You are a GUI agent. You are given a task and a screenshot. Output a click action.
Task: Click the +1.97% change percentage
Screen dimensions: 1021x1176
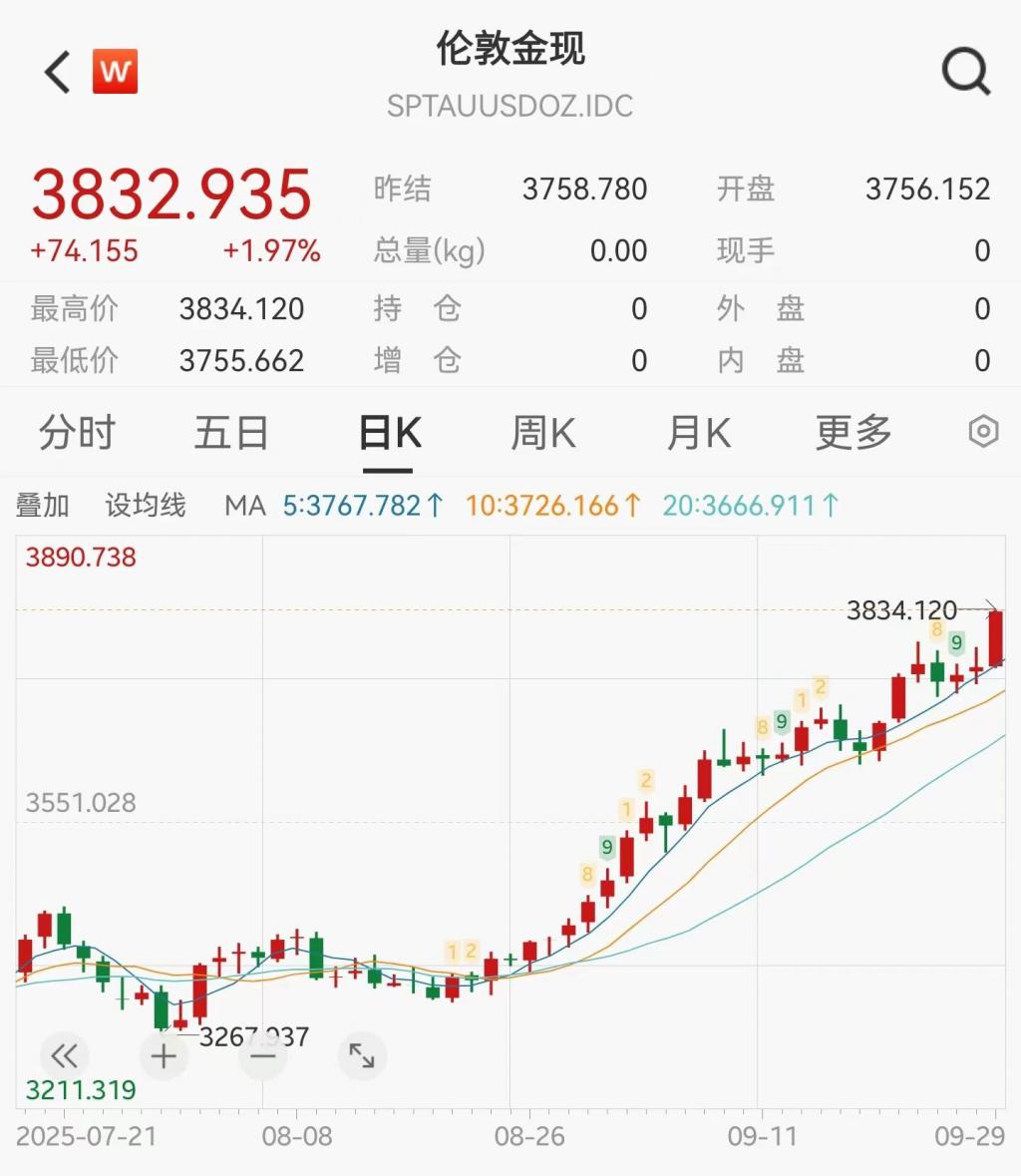(271, 251)
